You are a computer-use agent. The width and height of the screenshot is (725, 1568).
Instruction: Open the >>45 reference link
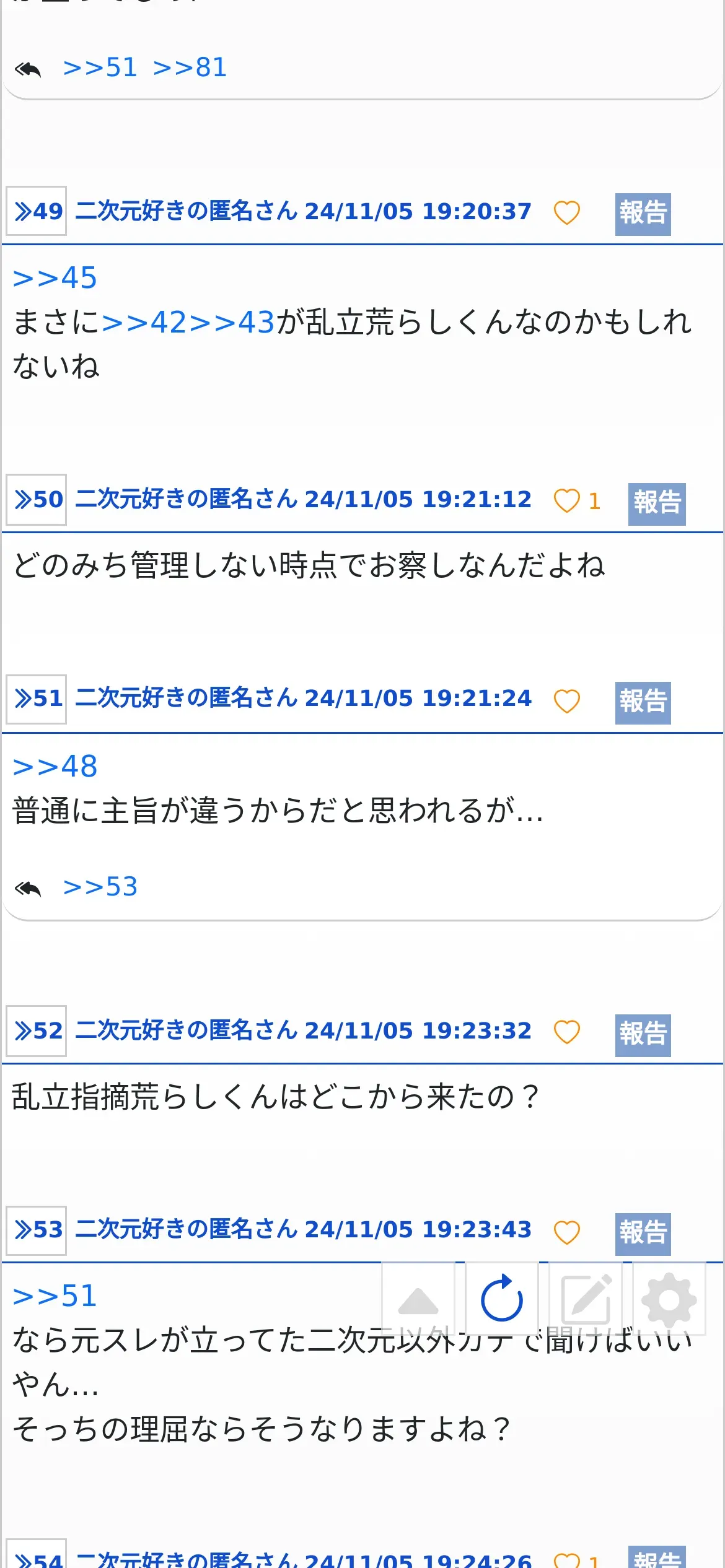55,278
